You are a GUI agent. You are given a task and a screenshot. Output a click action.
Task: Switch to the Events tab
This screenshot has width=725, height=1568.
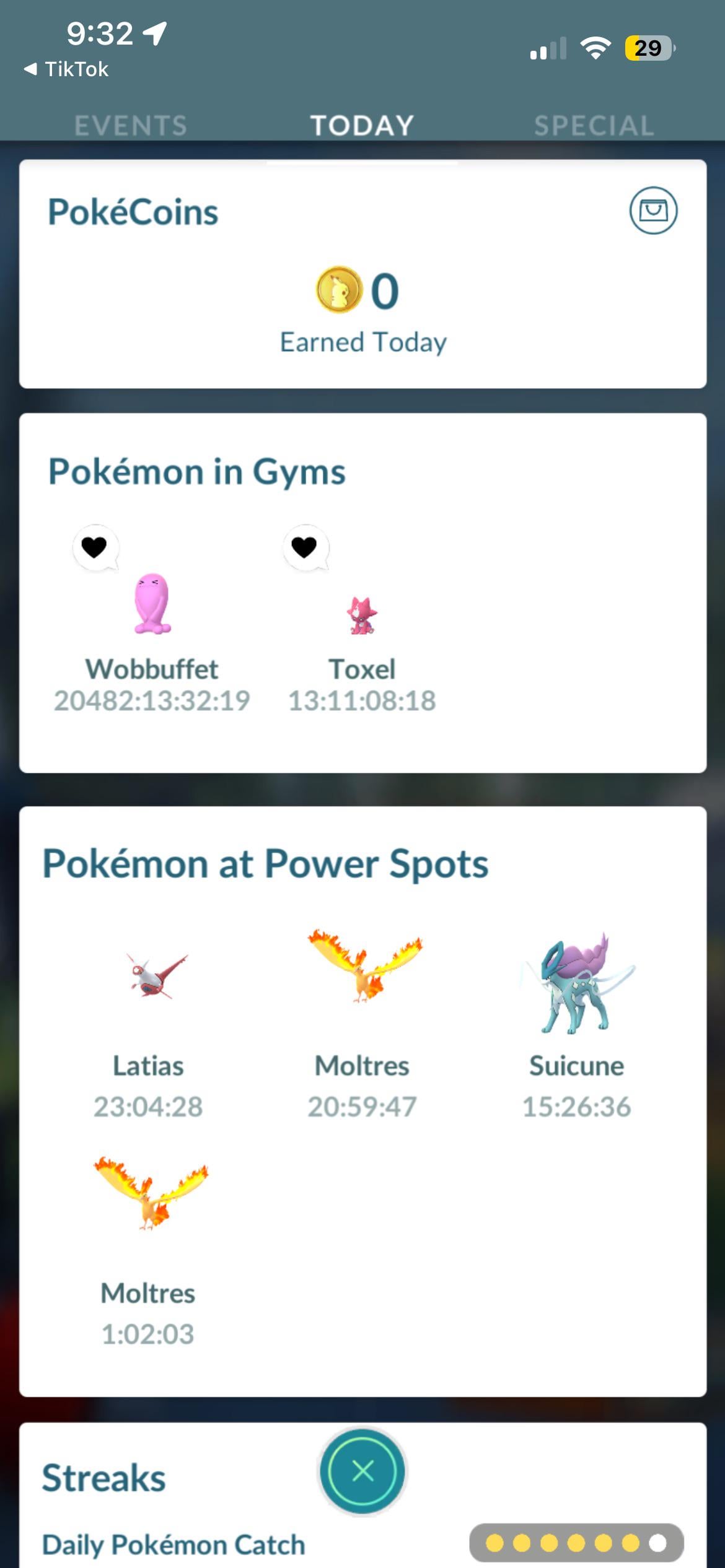point(131,126)
